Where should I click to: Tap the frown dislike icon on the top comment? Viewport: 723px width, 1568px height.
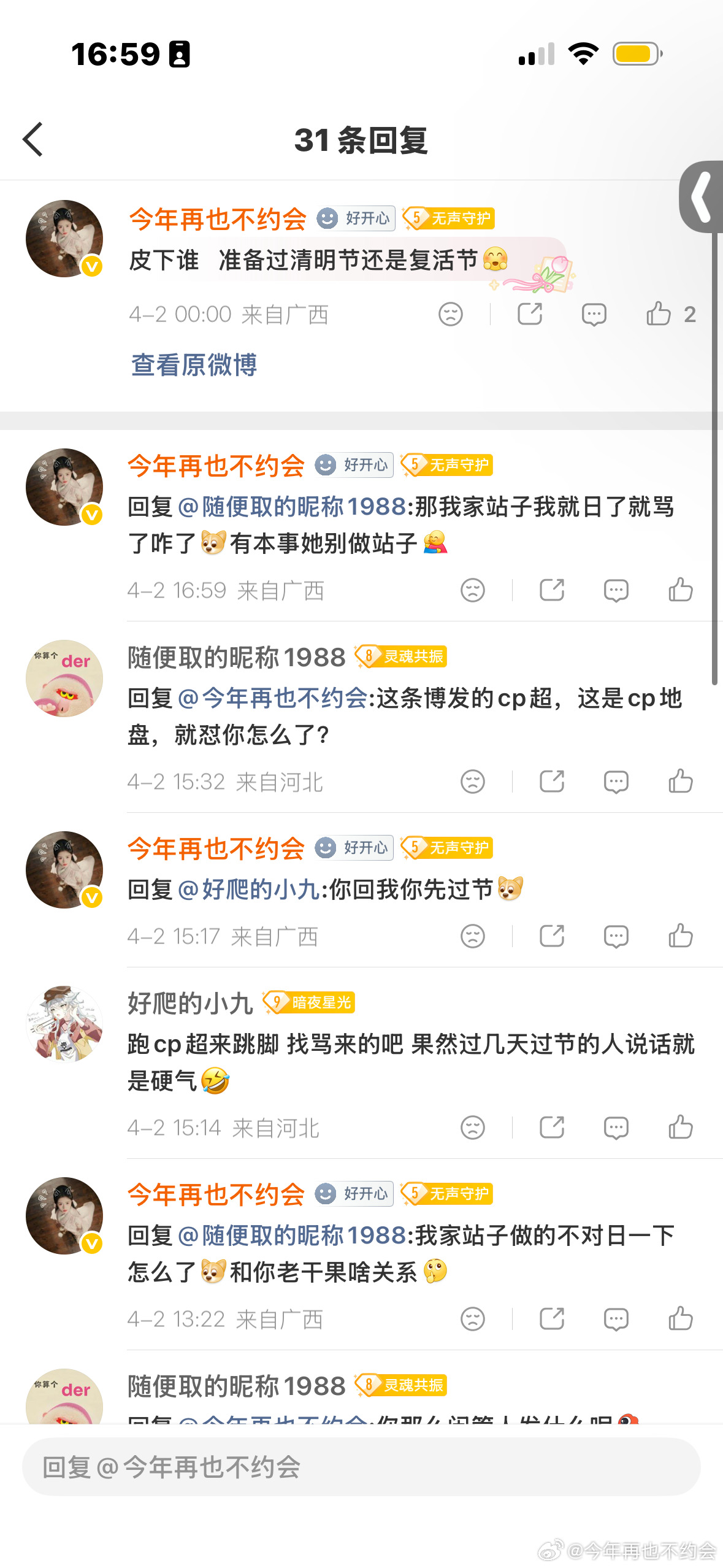click(449, 314)
